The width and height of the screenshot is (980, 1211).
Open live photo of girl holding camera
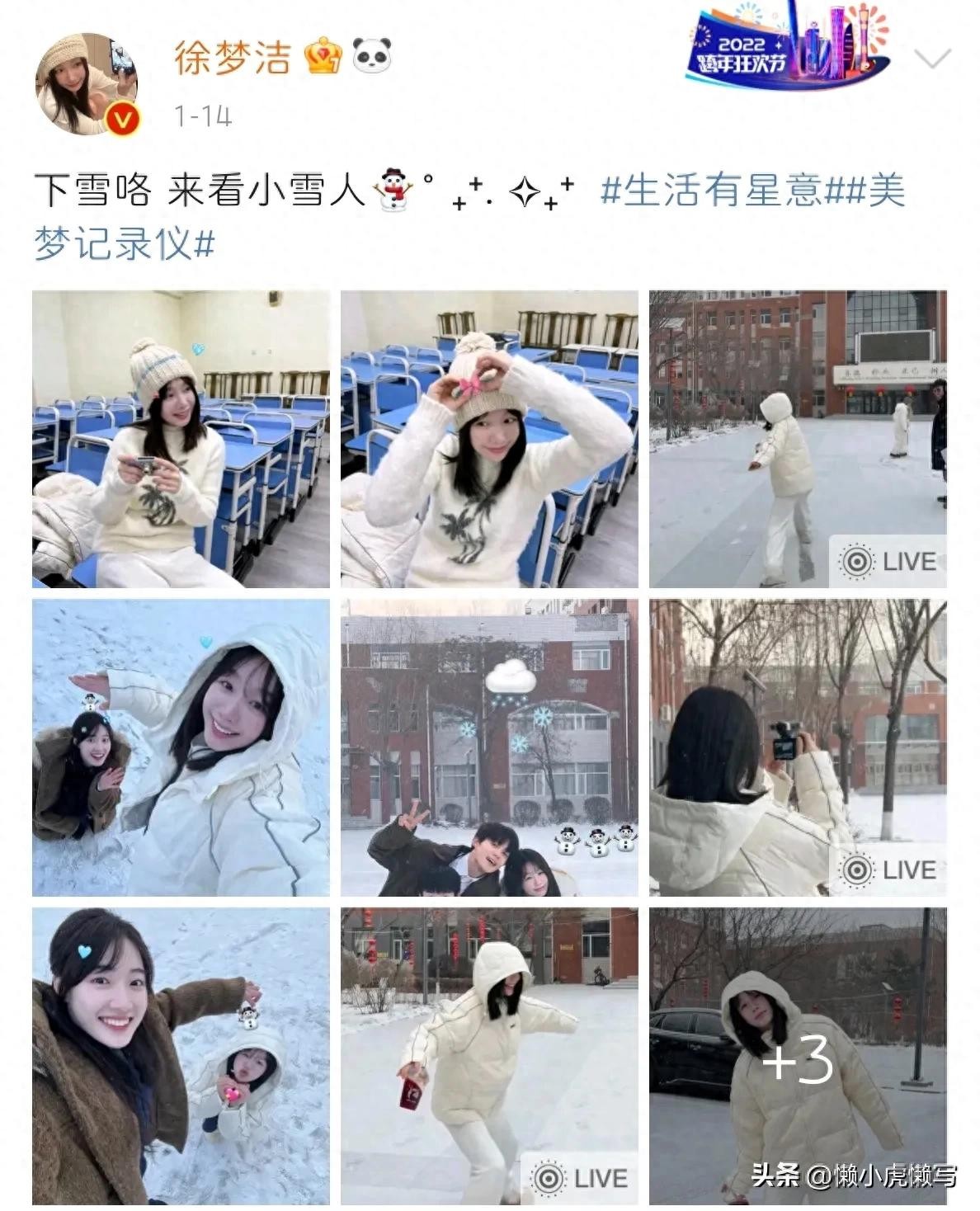click(798, 747)
